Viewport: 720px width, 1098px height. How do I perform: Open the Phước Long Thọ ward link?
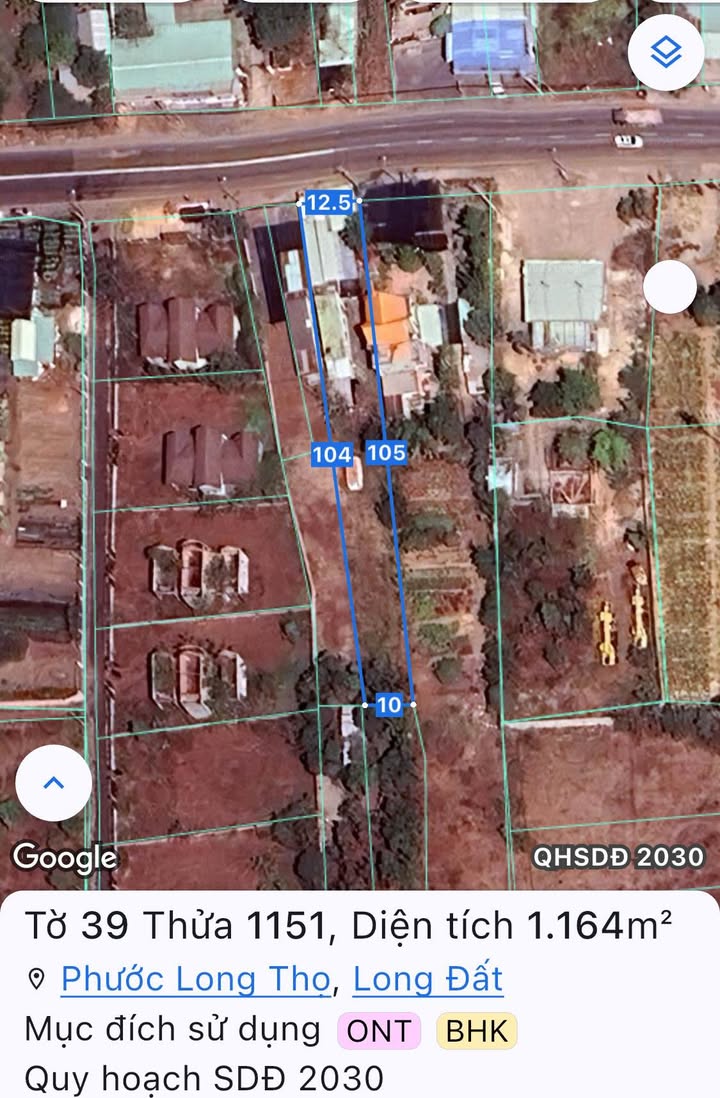(x=195, y=979)
